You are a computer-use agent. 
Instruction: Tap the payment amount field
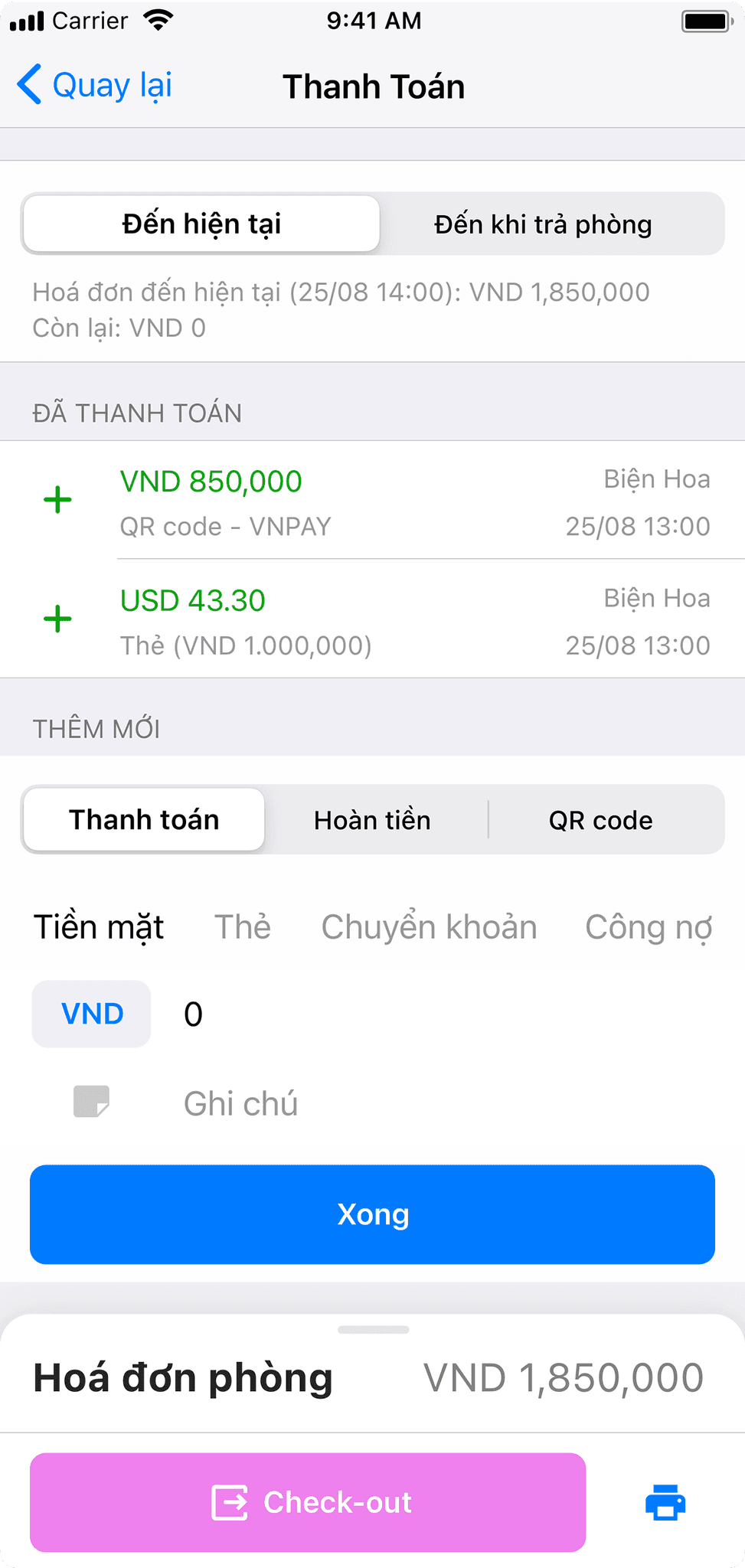444,1014
